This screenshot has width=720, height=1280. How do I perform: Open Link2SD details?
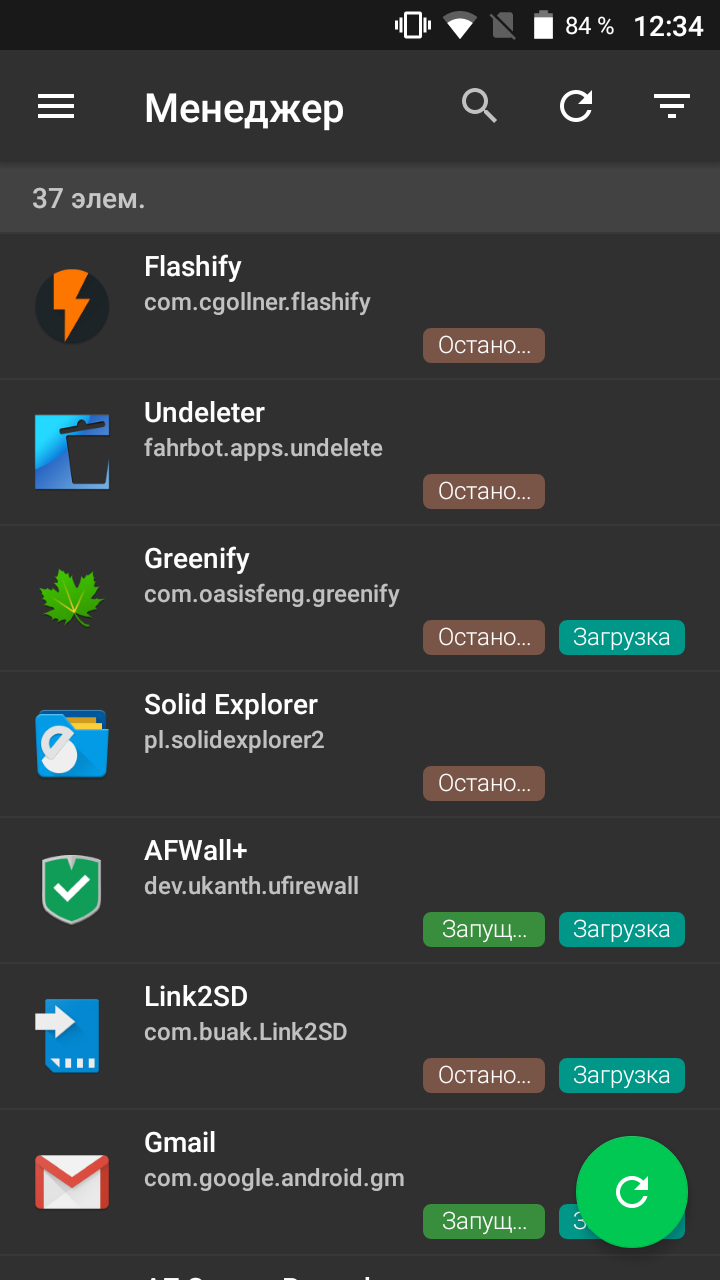tap(360, 1037)
